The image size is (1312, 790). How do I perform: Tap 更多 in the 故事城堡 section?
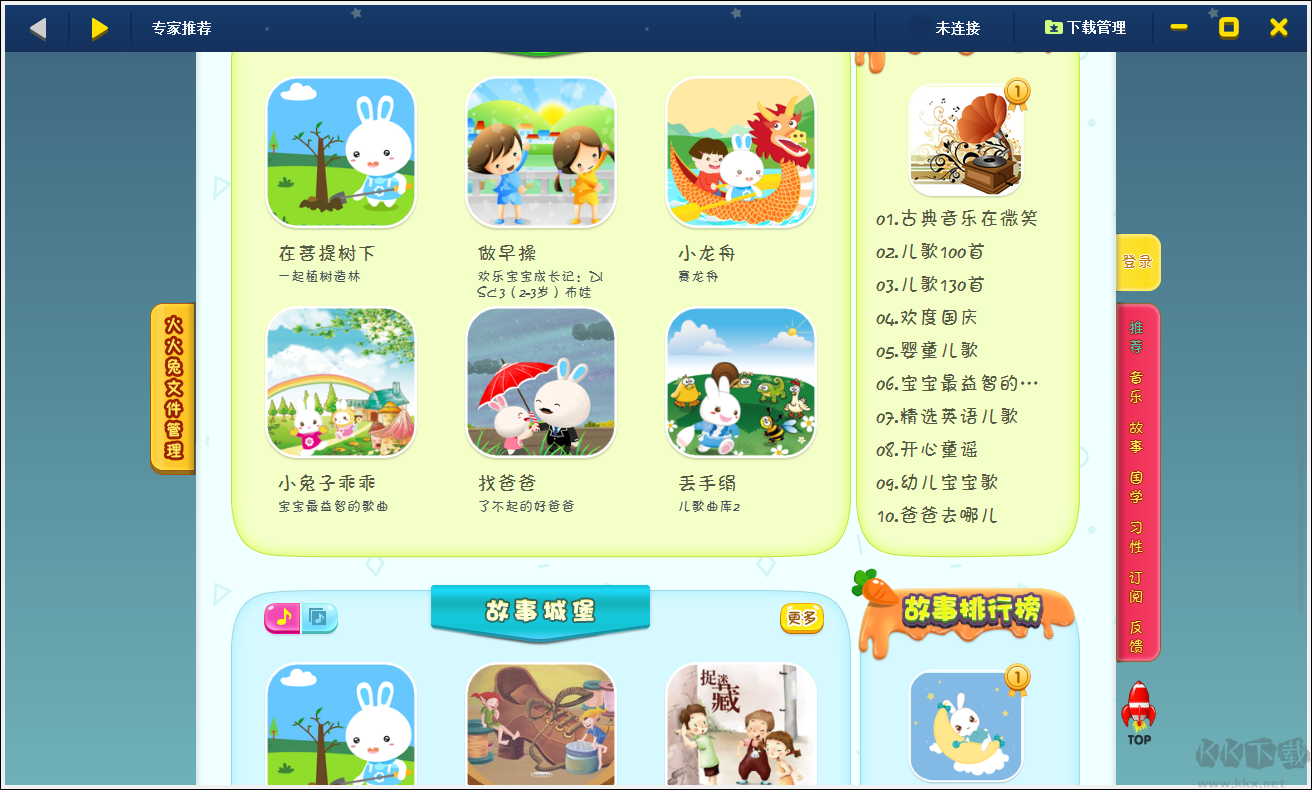801,619
